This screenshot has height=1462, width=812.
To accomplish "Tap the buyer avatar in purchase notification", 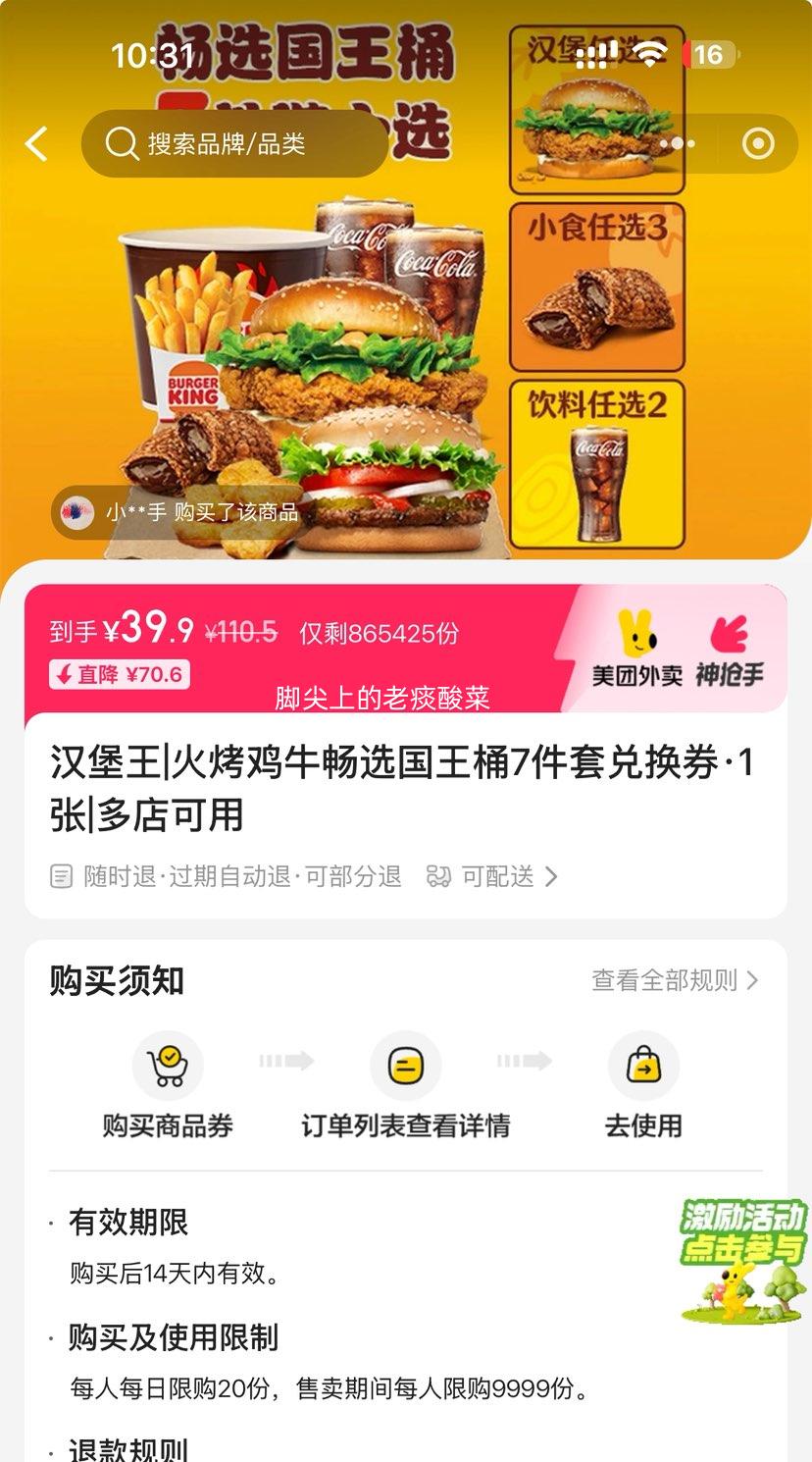I will [78, 513].
